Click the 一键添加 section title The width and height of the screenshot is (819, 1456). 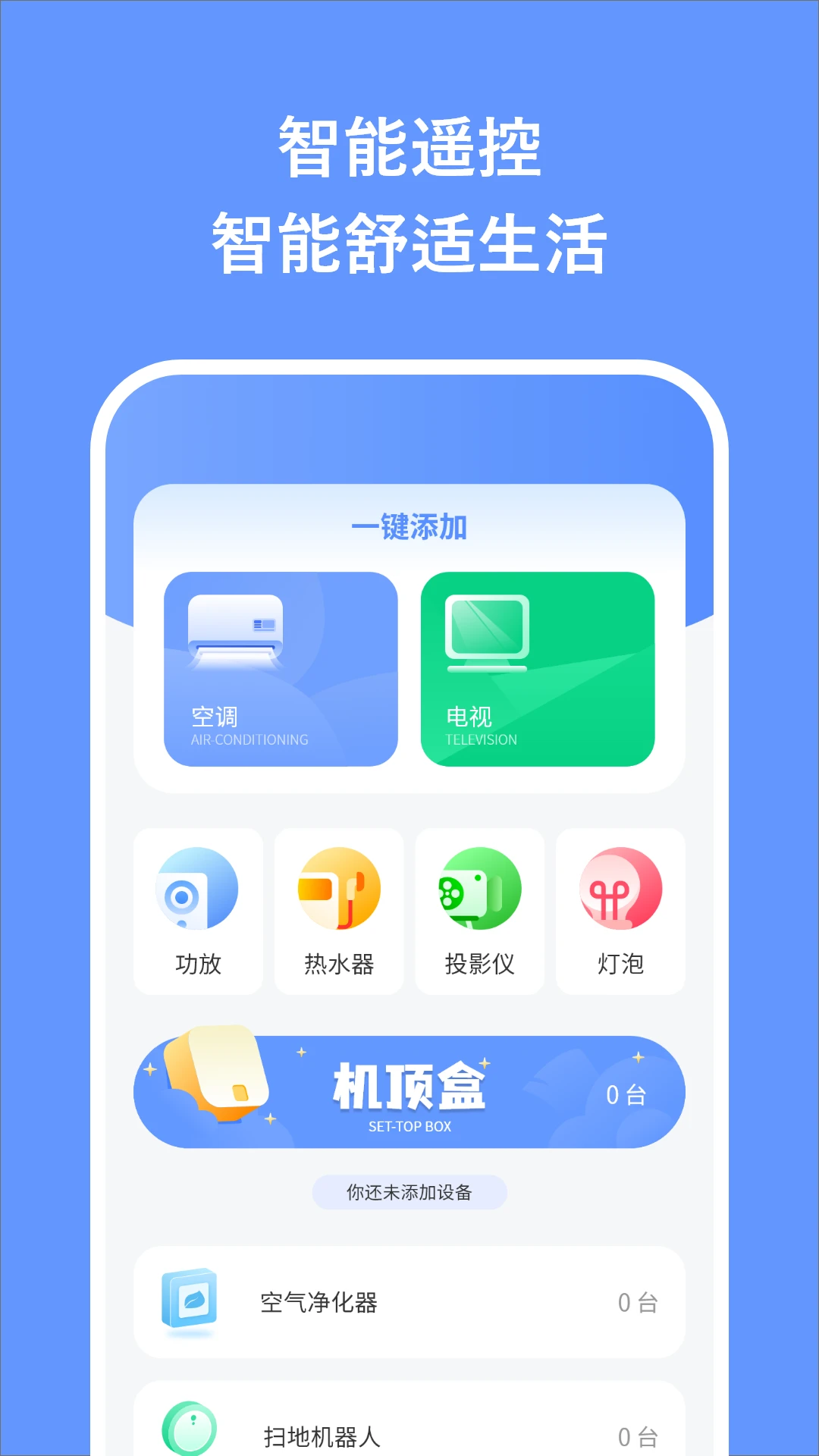pyautogui.click(x=409, y=526)
